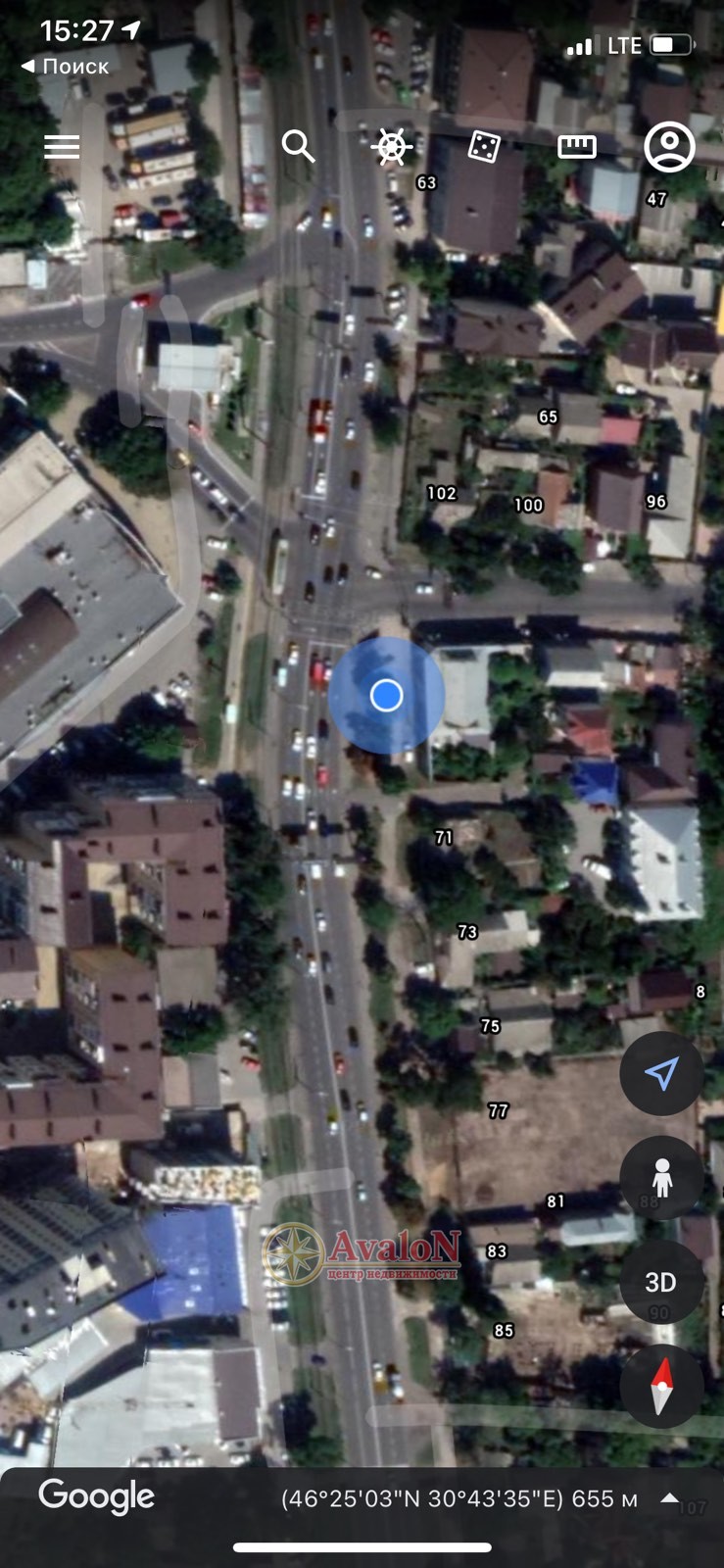The height and width of the screenshot is (1568, 724).
Task: Open the account profile icon
Action: click(669, 147)
